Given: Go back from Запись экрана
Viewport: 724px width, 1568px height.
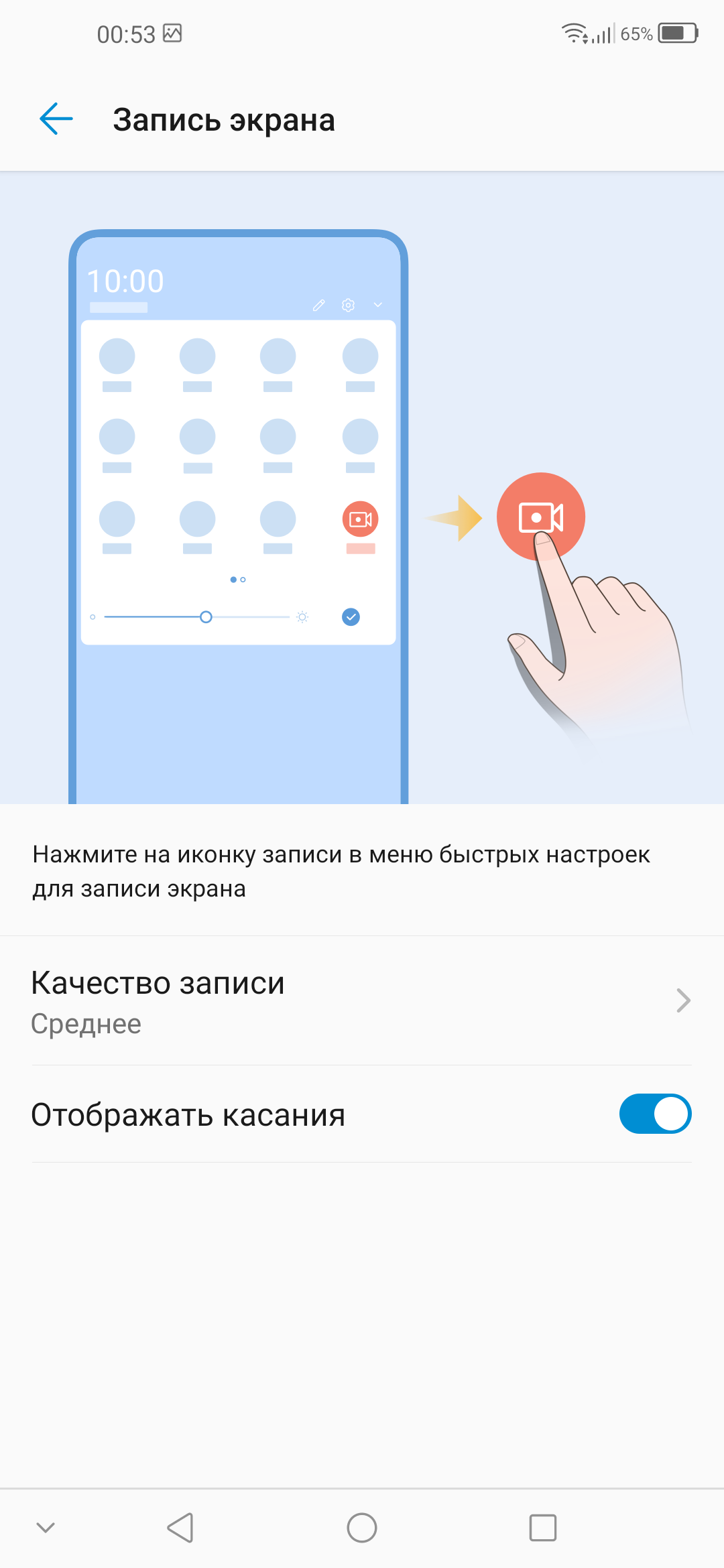Looking at the screenshot, I should [x=56, y=119].
